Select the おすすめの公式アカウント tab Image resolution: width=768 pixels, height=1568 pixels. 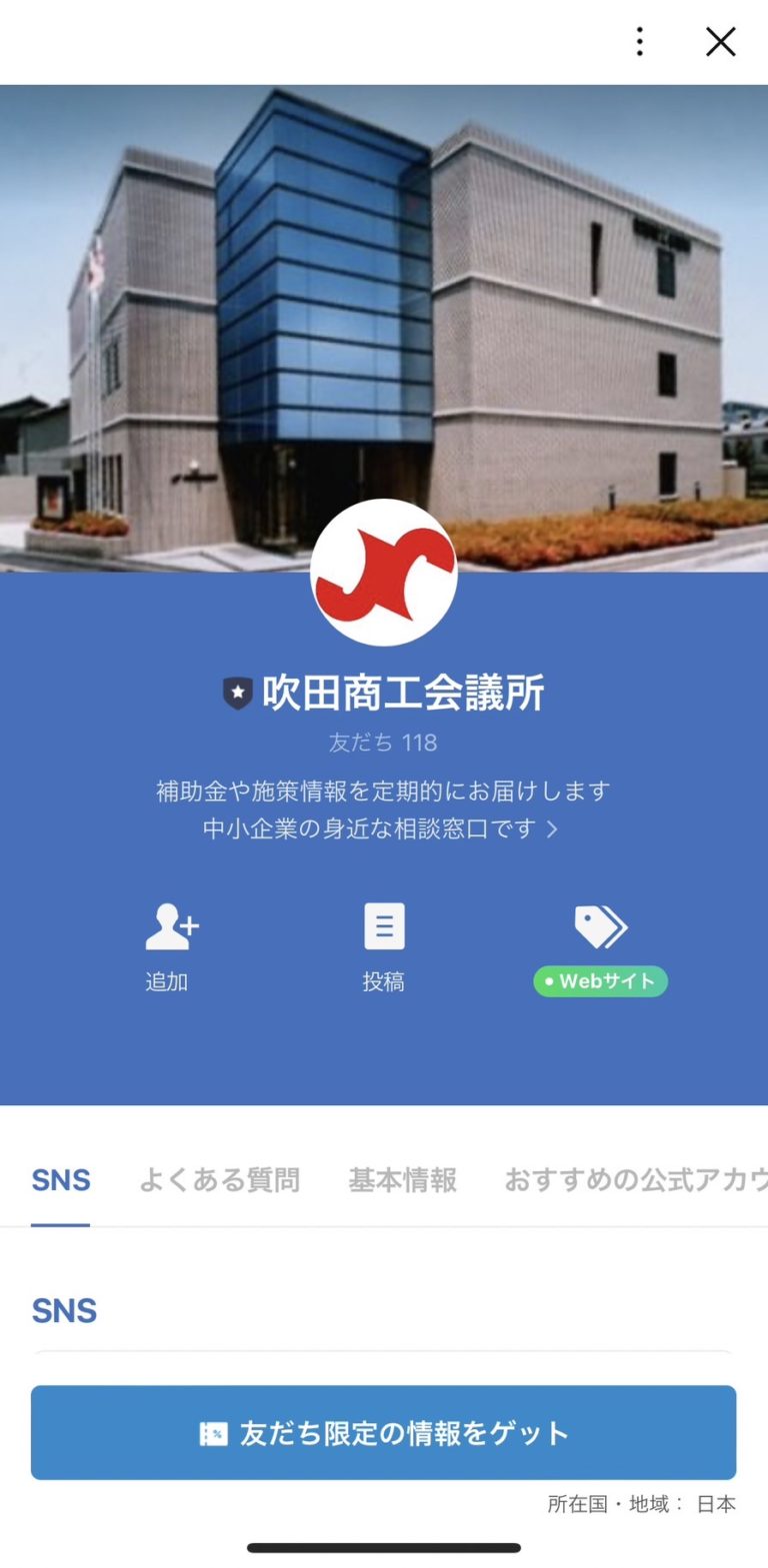tap(632, 1180)
